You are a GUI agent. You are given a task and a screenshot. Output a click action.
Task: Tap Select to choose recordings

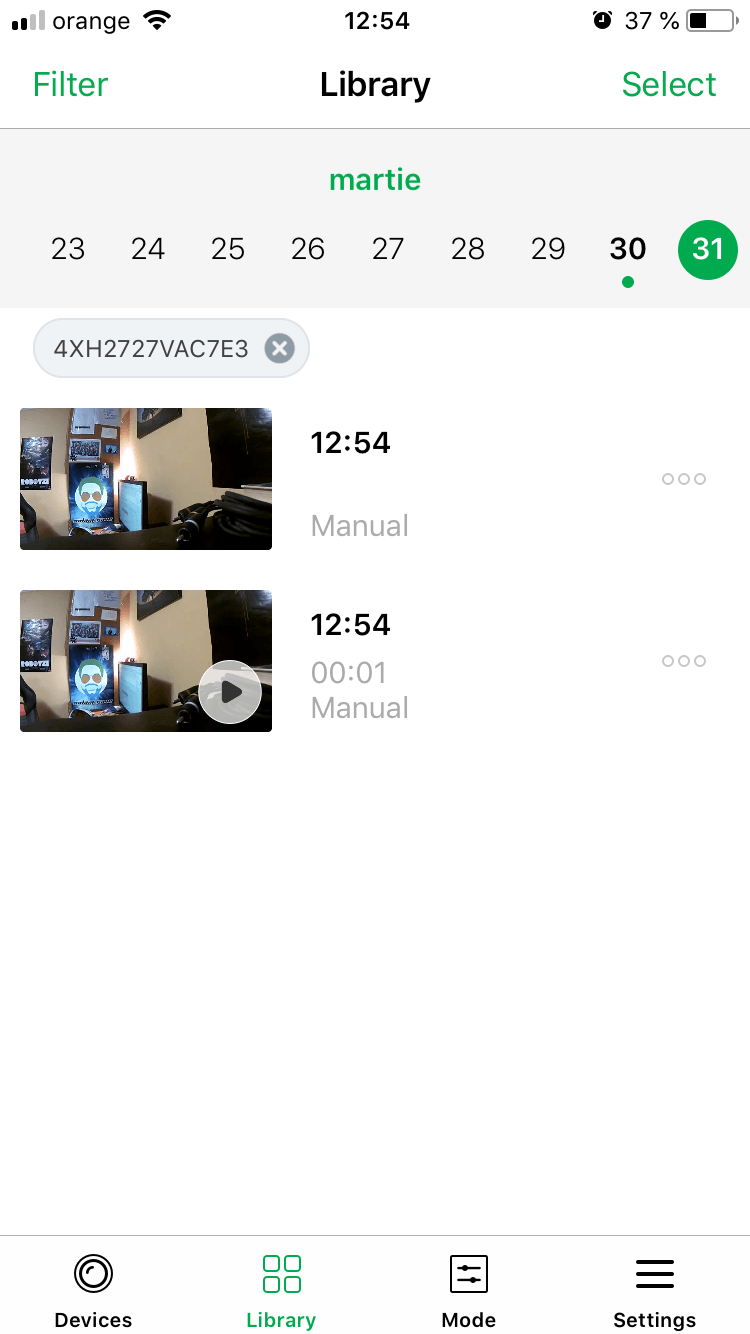(x=668, y=85)
